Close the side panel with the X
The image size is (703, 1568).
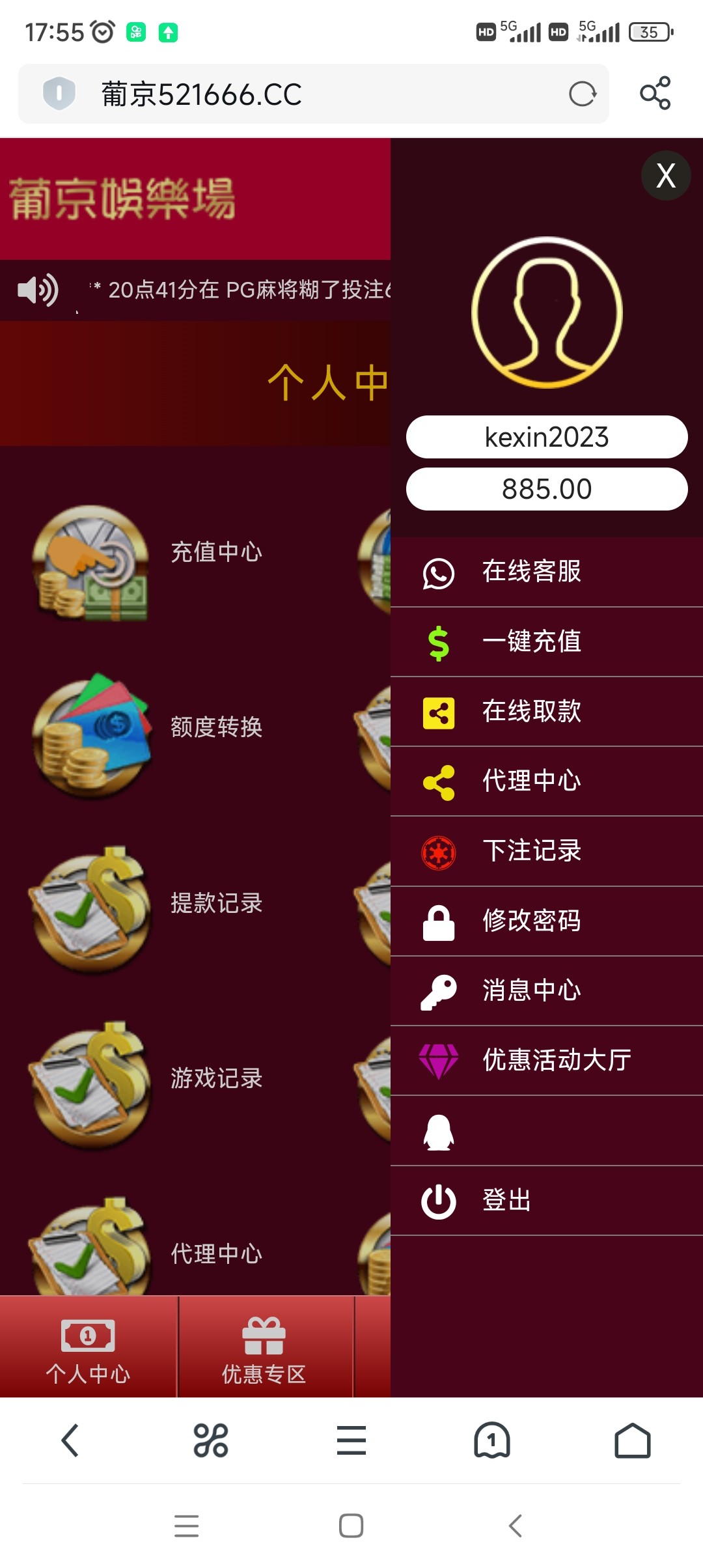click(x=664, y=175)
